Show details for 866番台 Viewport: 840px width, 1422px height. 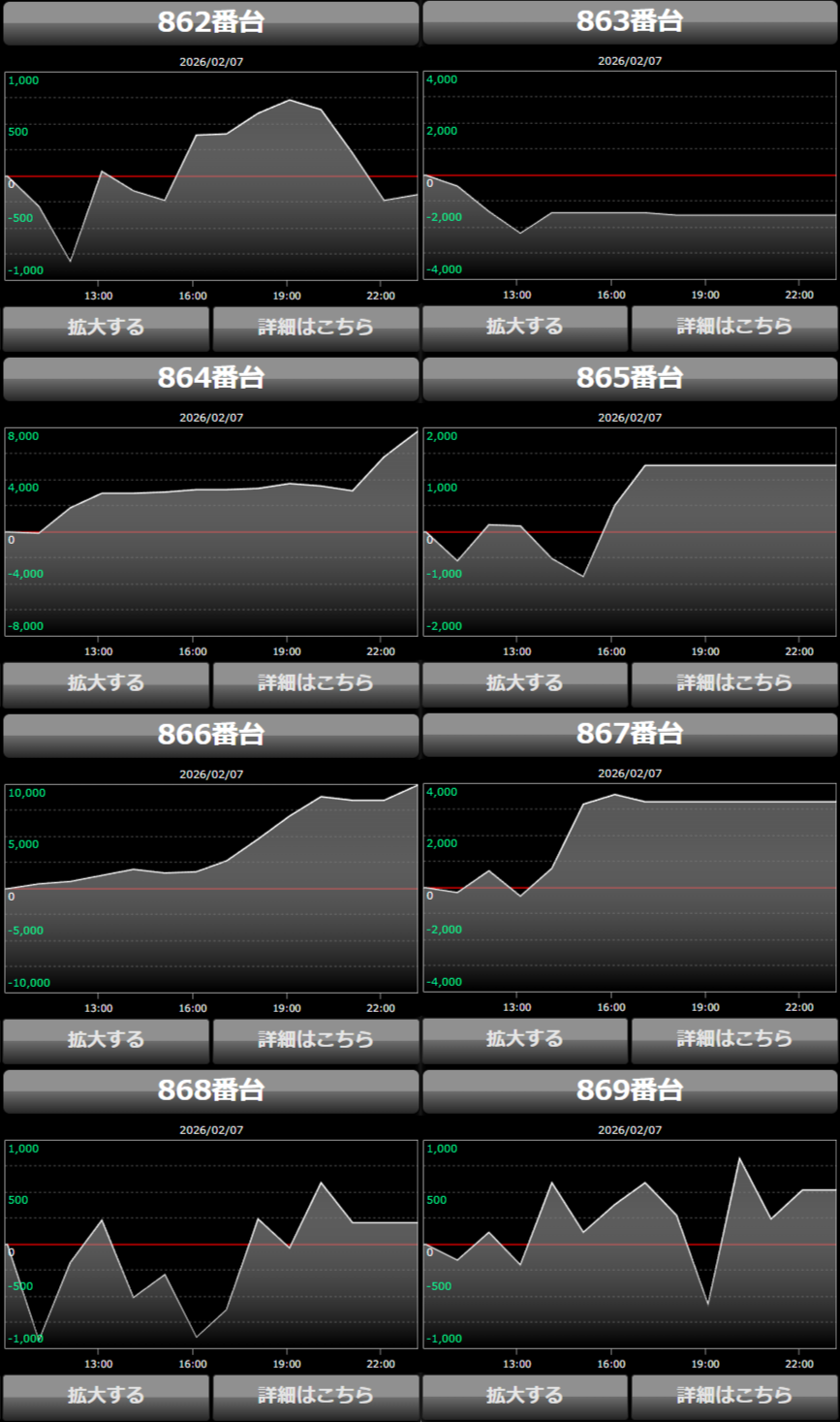pyautogui.click(x=316, y=1040)
